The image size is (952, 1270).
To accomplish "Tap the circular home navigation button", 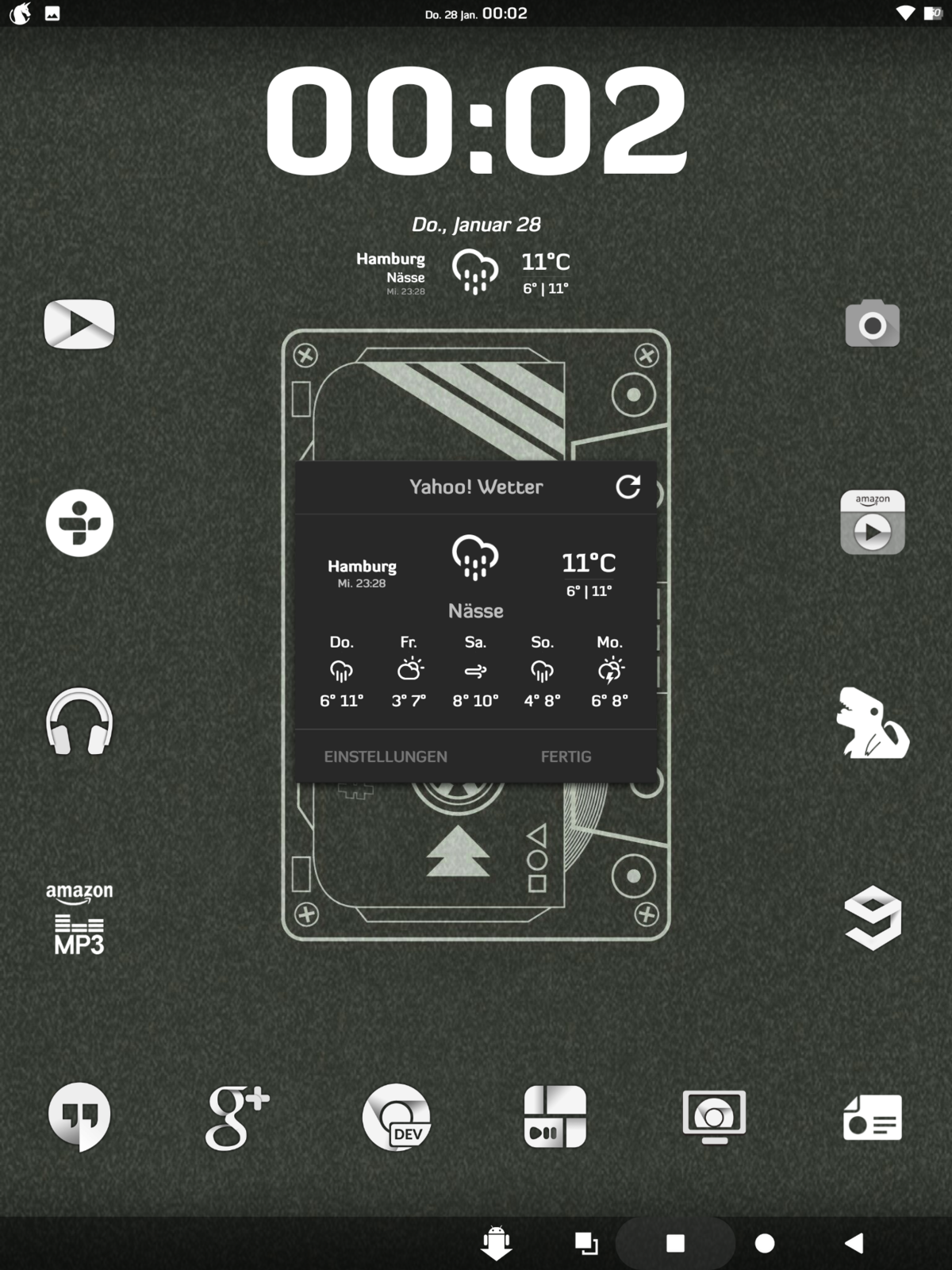I will tap(765, 1243).
